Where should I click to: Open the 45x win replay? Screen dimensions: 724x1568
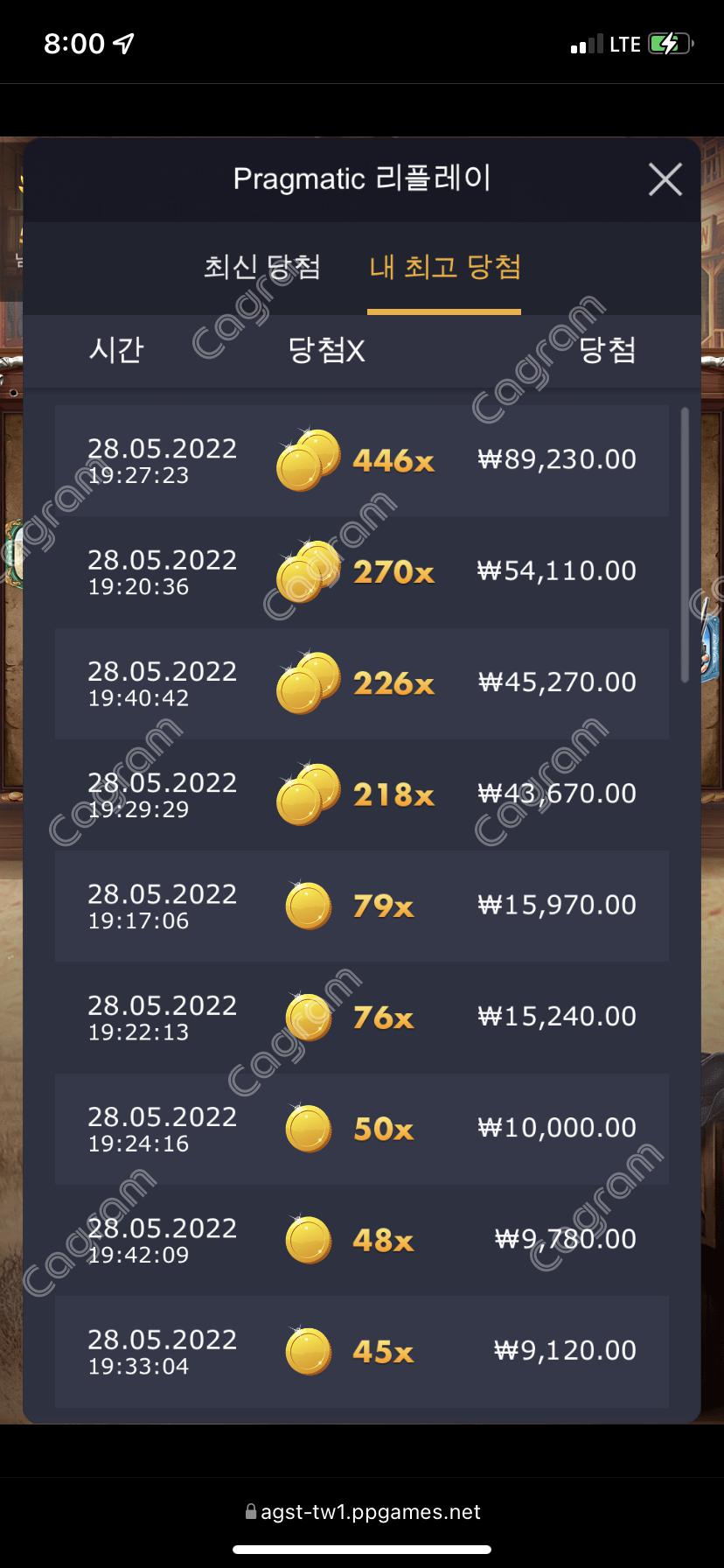361,1351
